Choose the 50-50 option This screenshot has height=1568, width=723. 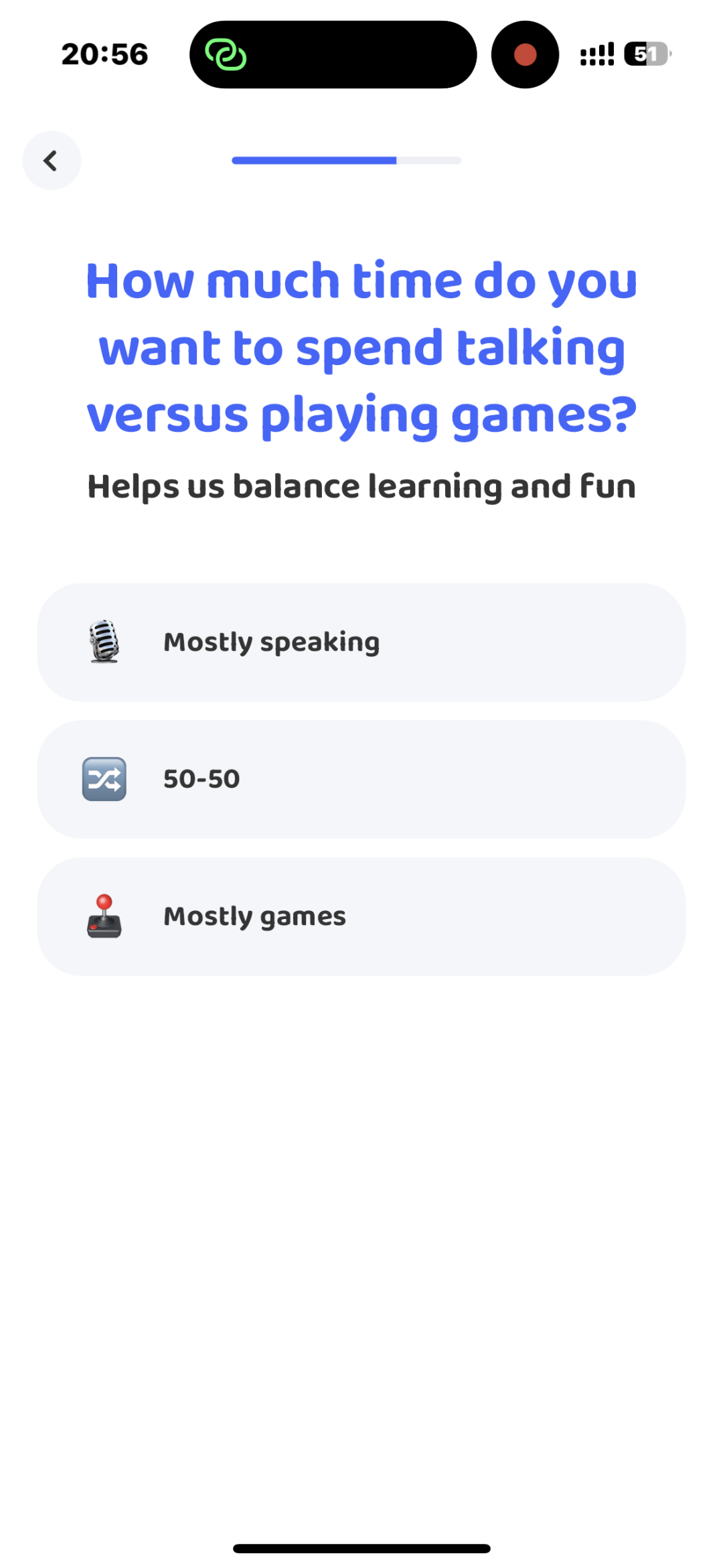[x=361, y=780]
